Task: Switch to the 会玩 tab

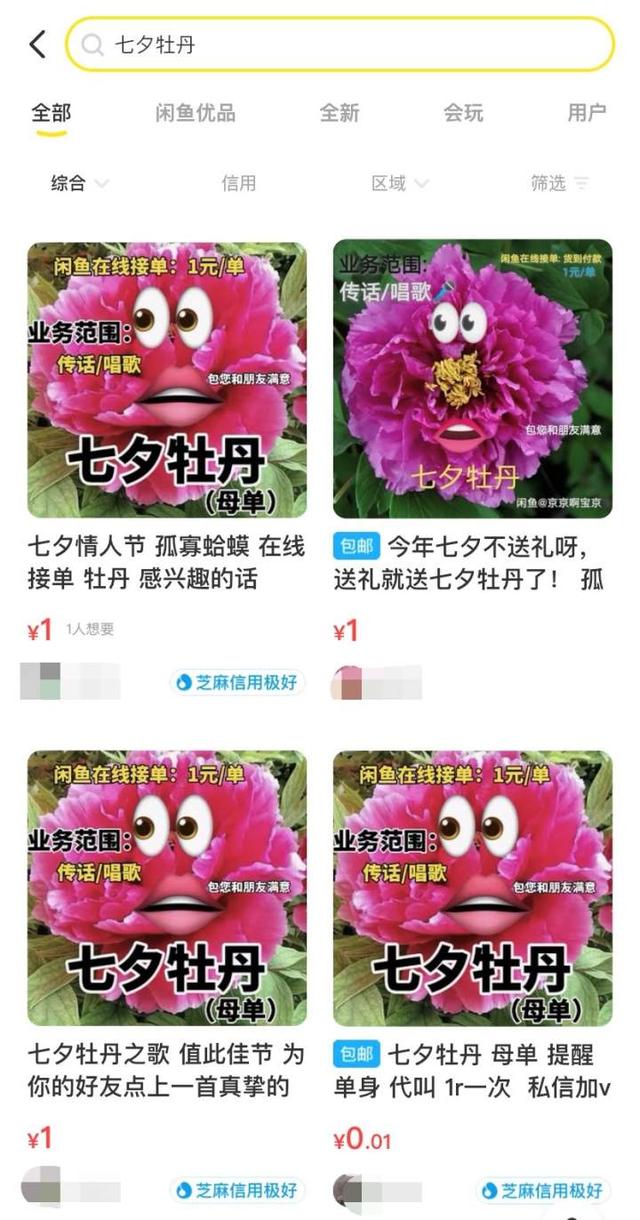Action: click(x=463, y=113)
